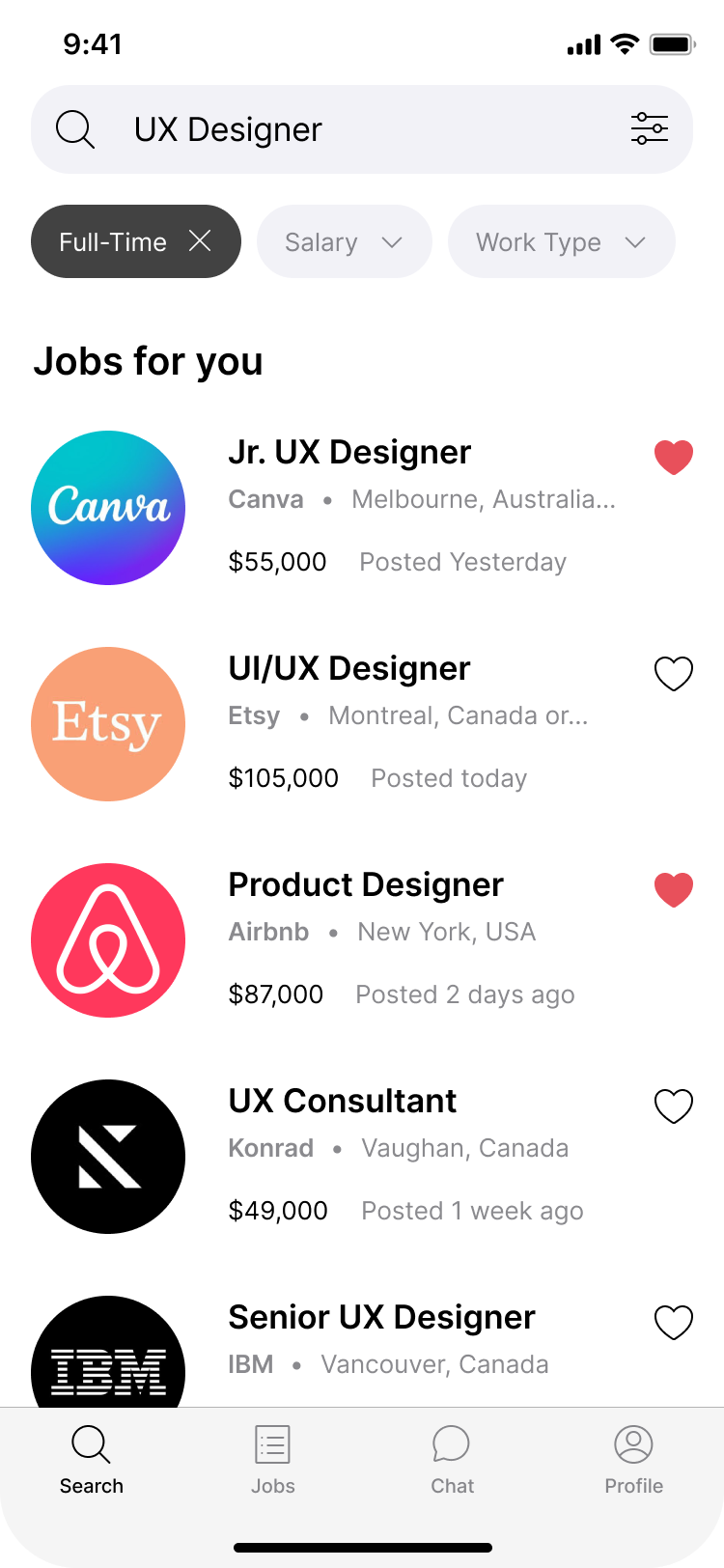Unfavorite the Jr. UX Designer job
Image resolution: width=724 pixels, height=1568 pixels.
click(674, 457)
